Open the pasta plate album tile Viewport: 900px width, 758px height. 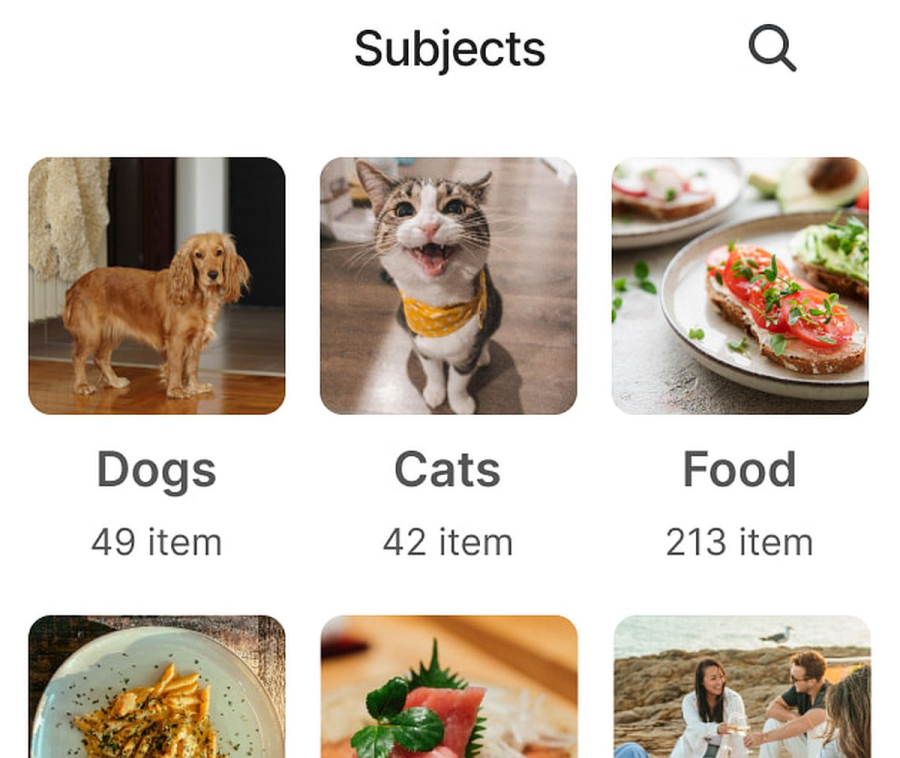pyautogui.click(x=157, y=688)
